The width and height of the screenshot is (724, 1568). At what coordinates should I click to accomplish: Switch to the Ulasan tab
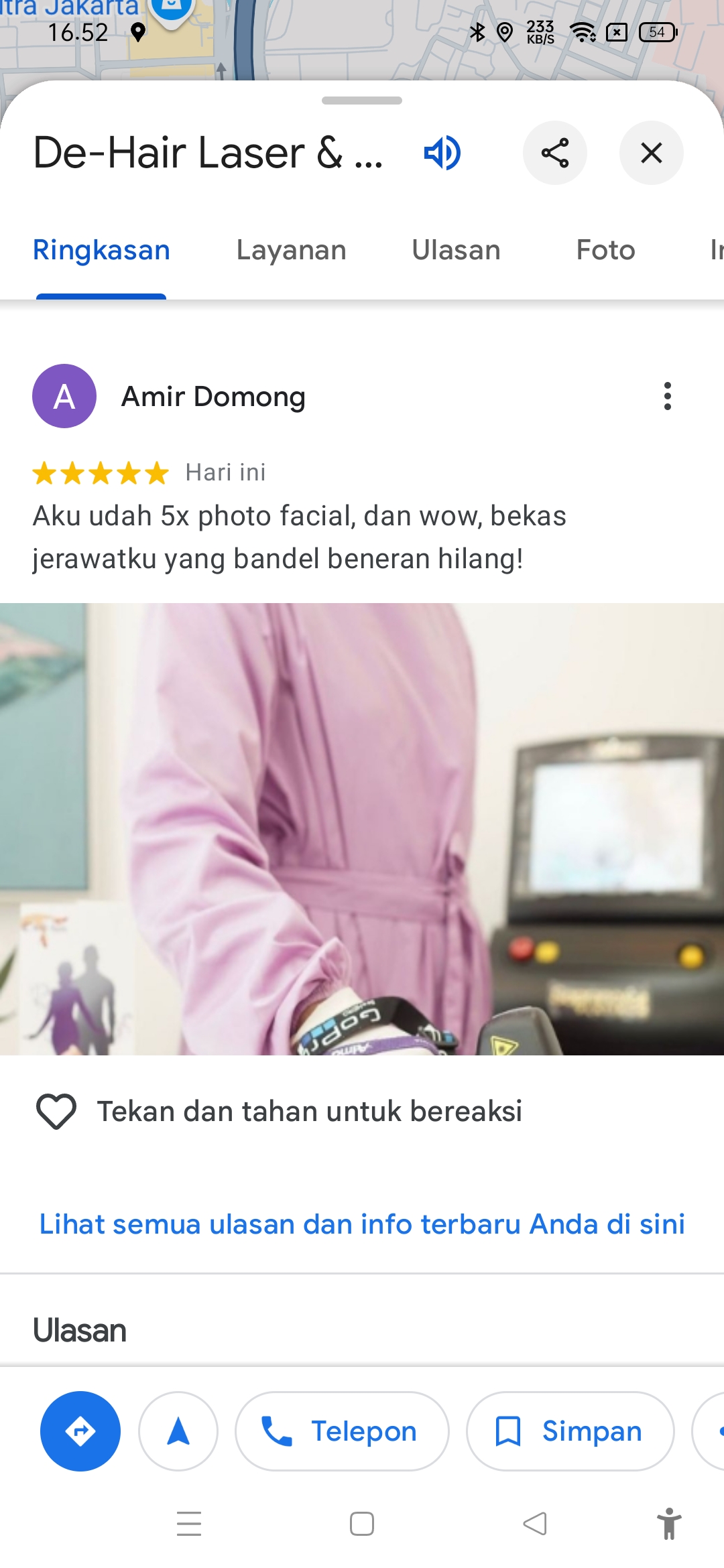pyautogui.click(x=456, y=250)
